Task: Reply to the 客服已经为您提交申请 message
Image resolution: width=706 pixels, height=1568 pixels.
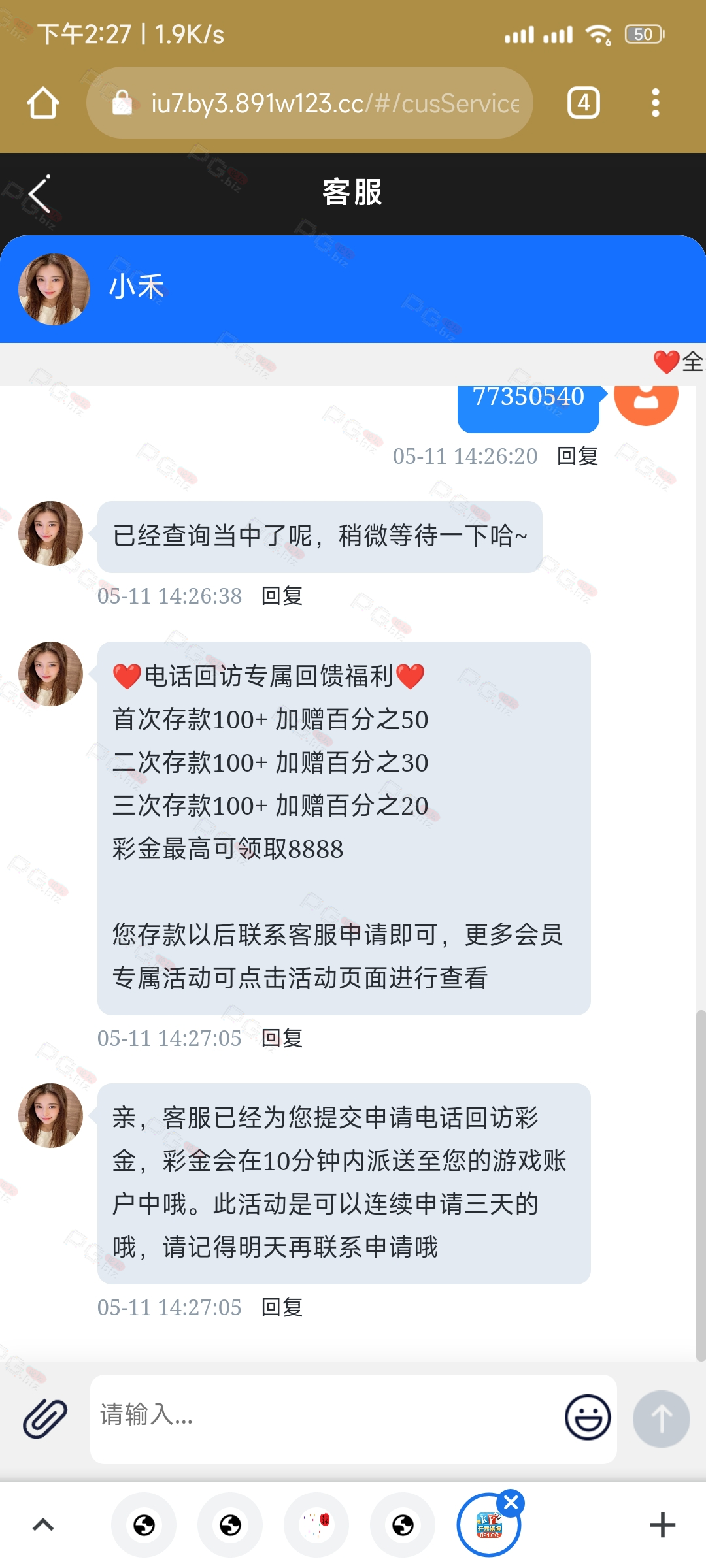Action: (282, 1307)
